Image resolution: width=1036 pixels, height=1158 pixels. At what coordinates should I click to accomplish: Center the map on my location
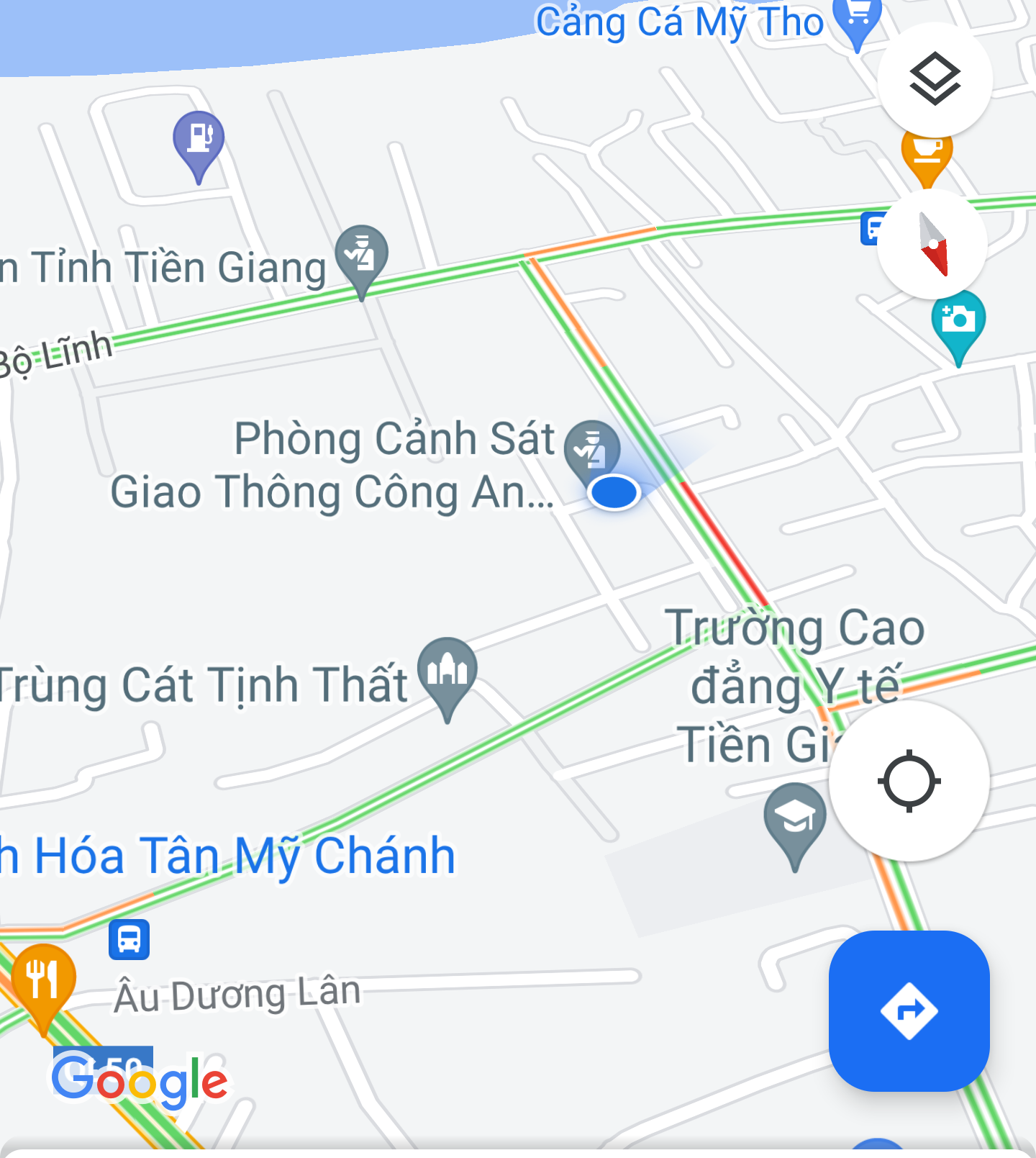(x=909, y=781)
